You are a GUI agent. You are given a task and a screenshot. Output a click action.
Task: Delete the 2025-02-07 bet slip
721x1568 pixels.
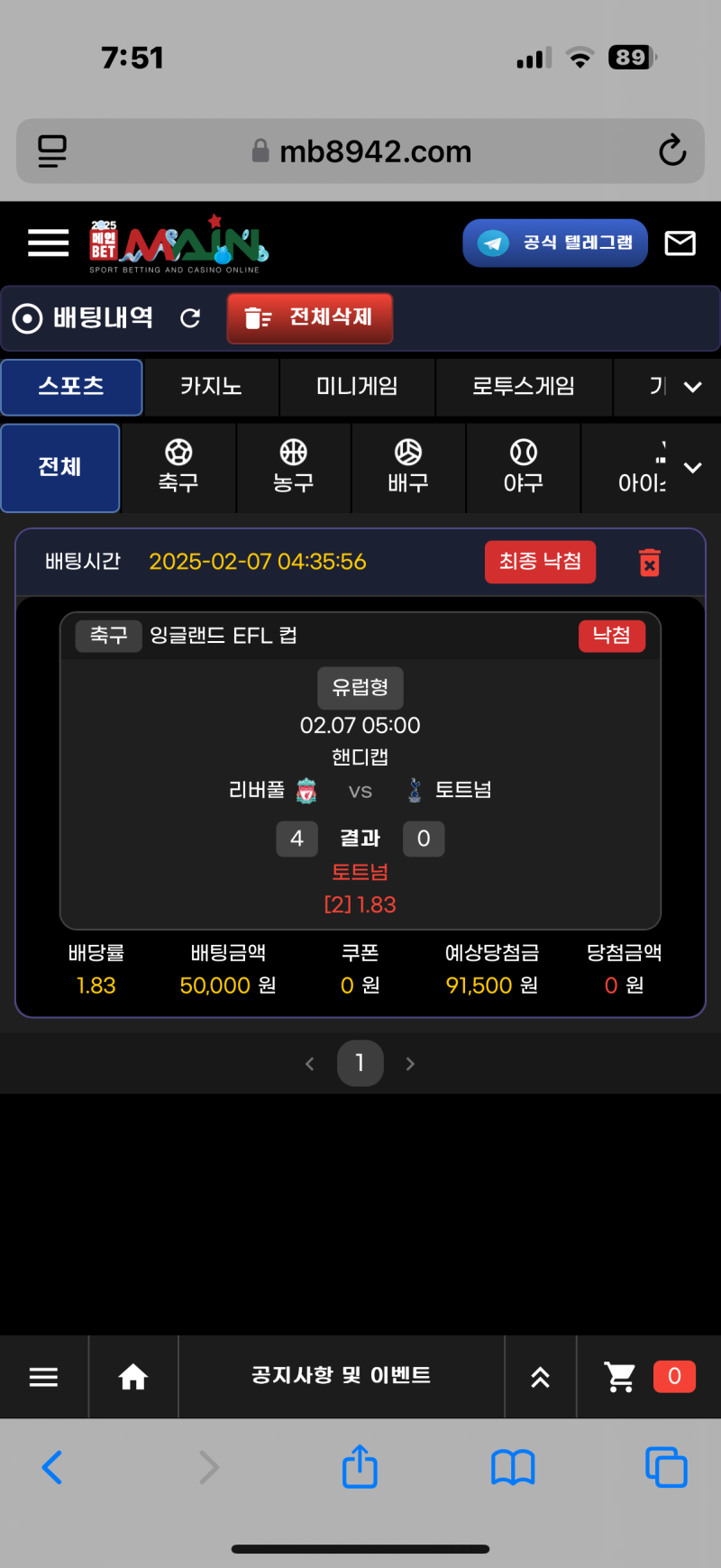point(649,562)
